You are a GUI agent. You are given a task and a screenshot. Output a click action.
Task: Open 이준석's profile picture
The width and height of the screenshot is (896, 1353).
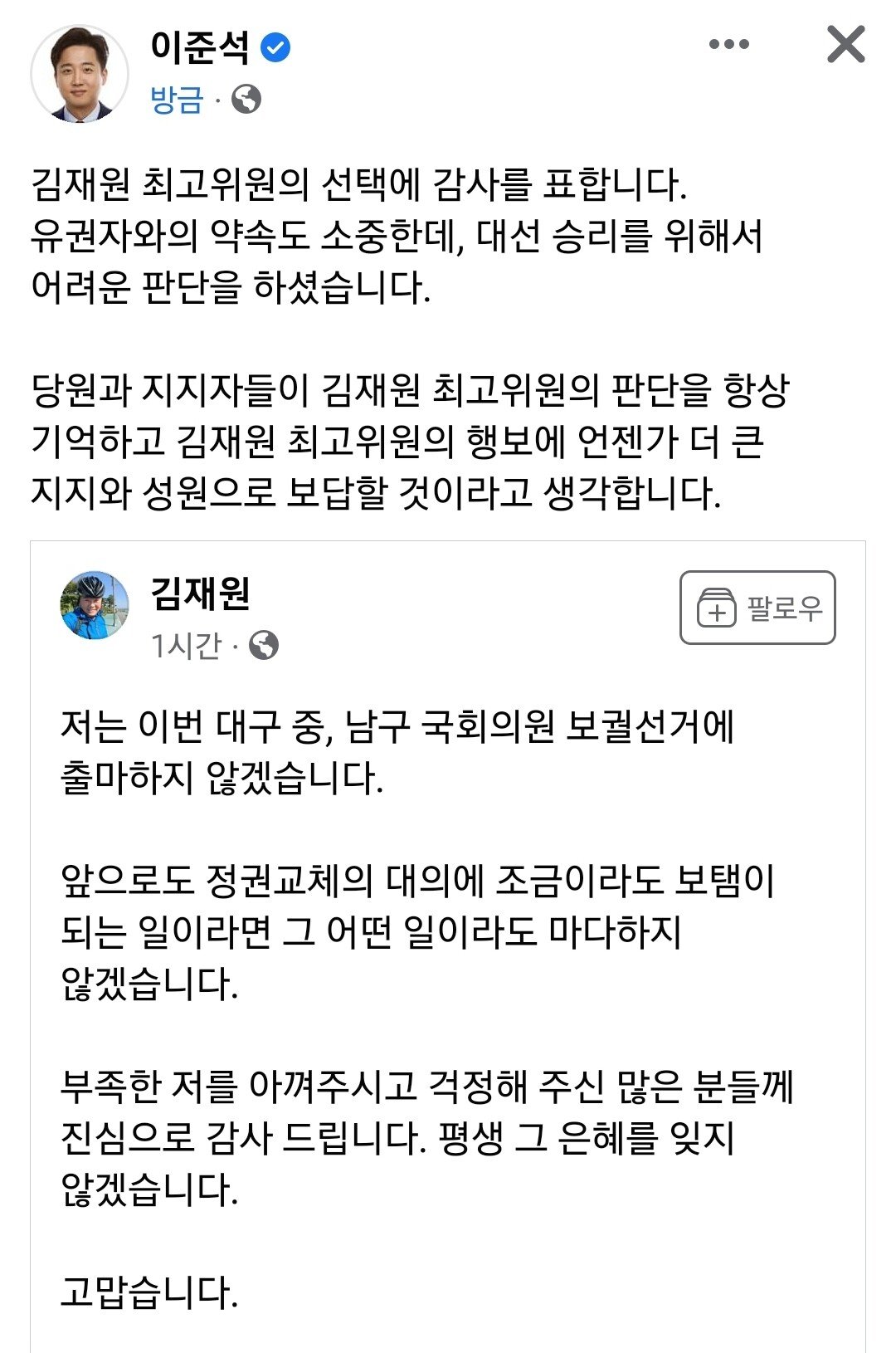(80, 74)
